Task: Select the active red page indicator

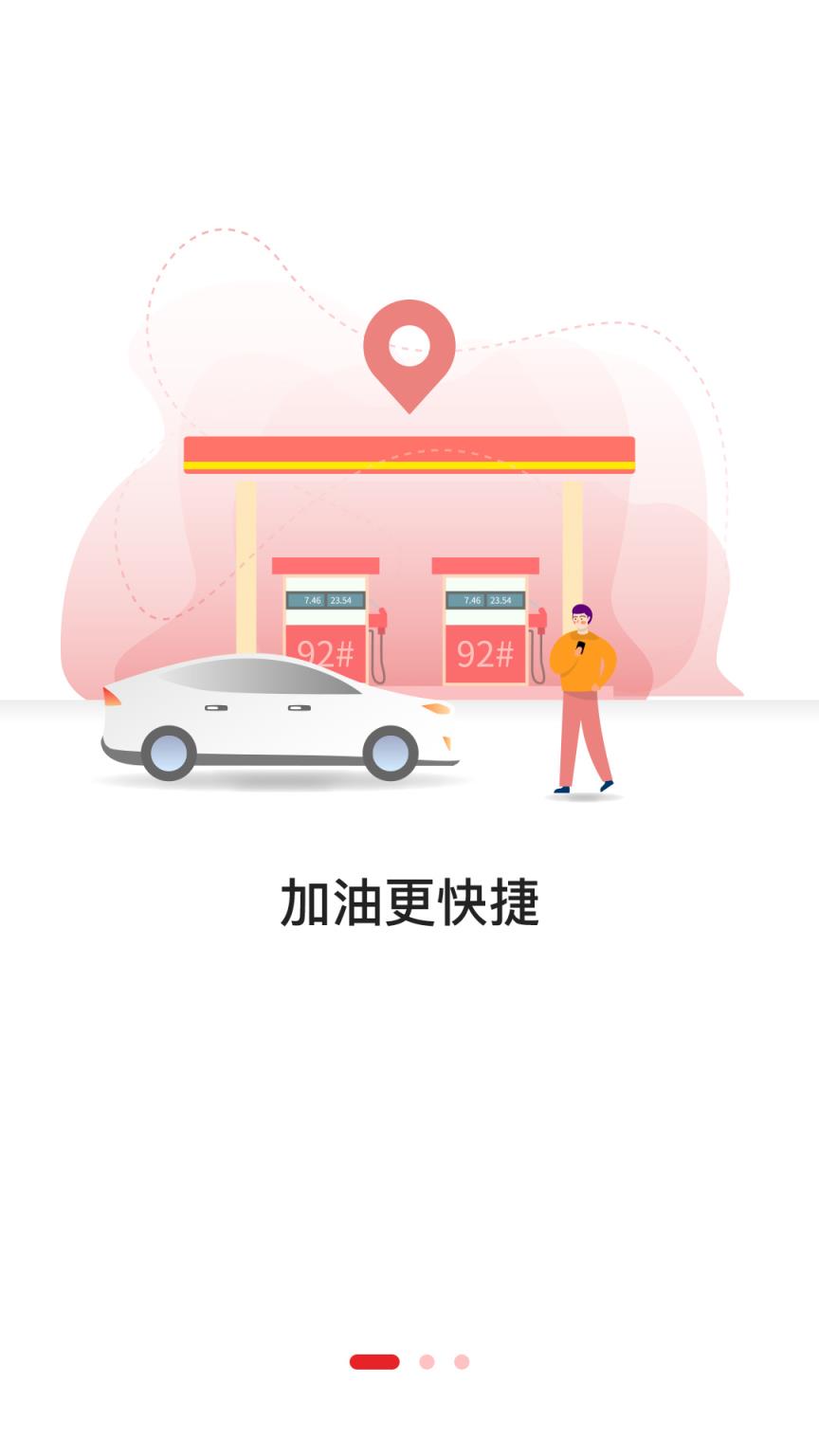Action: (x=373, y=1360)
